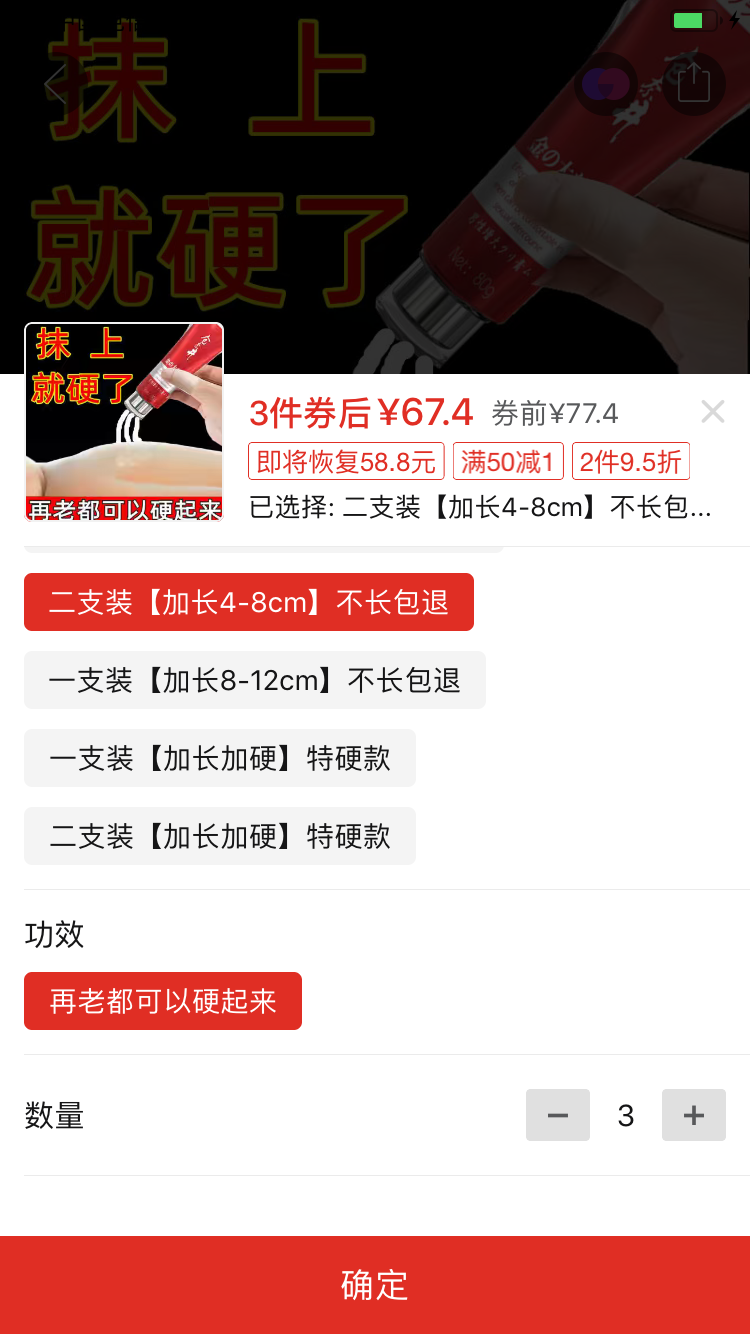
Task: Open the product thumbnail image
Action: coord(124,422)
